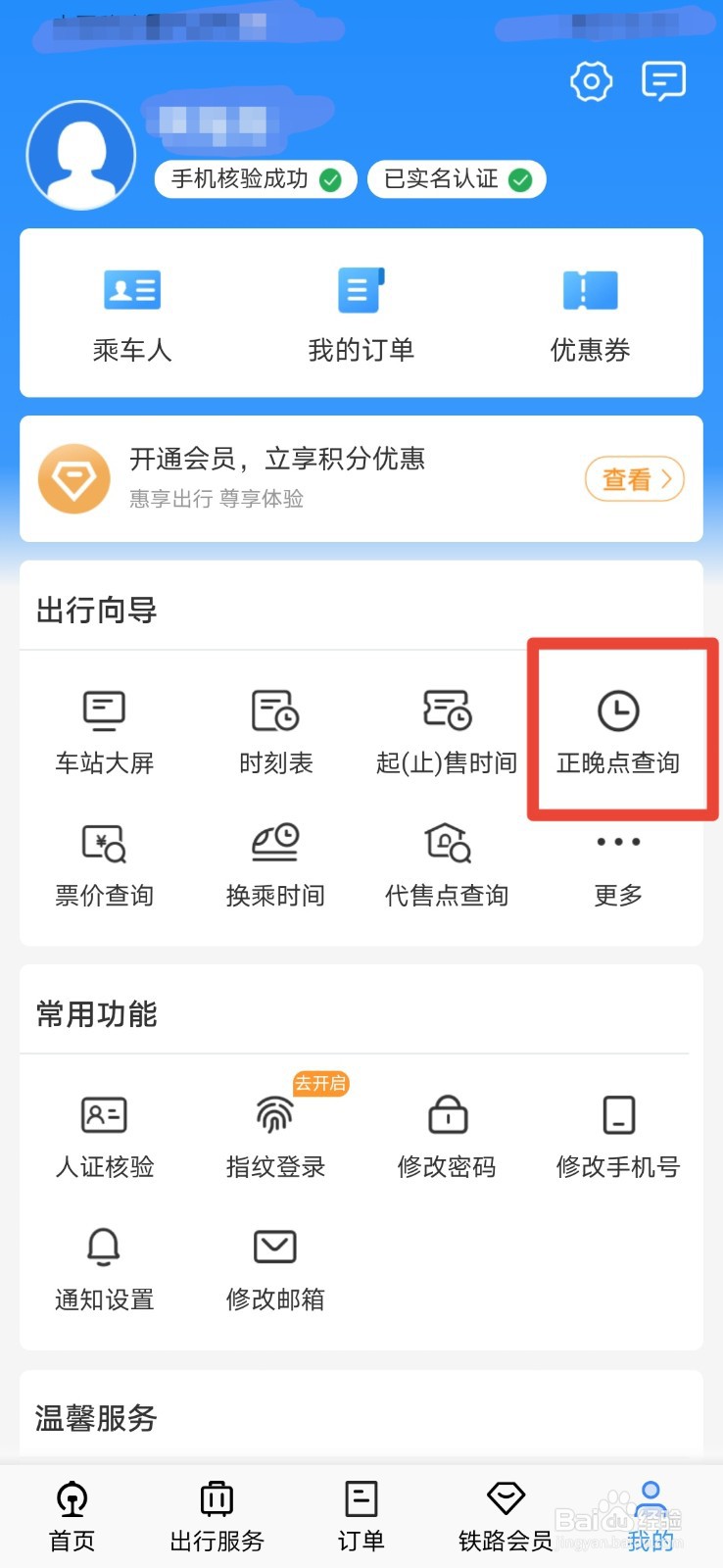723x1568 pixels.
Task: Select the 时刻表 timetable icon
Action: 274,730
